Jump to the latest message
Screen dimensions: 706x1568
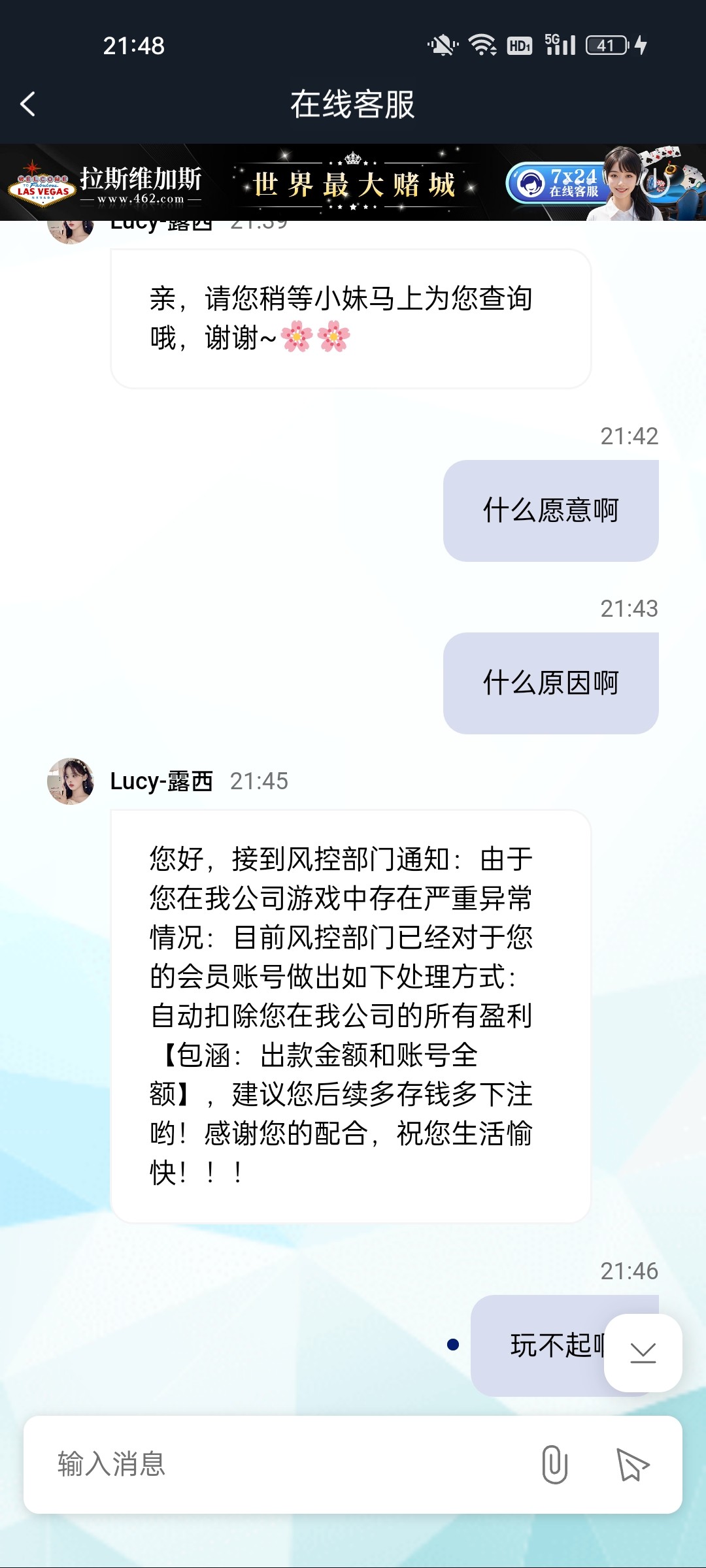pyautogui.click(x=643, y=1352)
